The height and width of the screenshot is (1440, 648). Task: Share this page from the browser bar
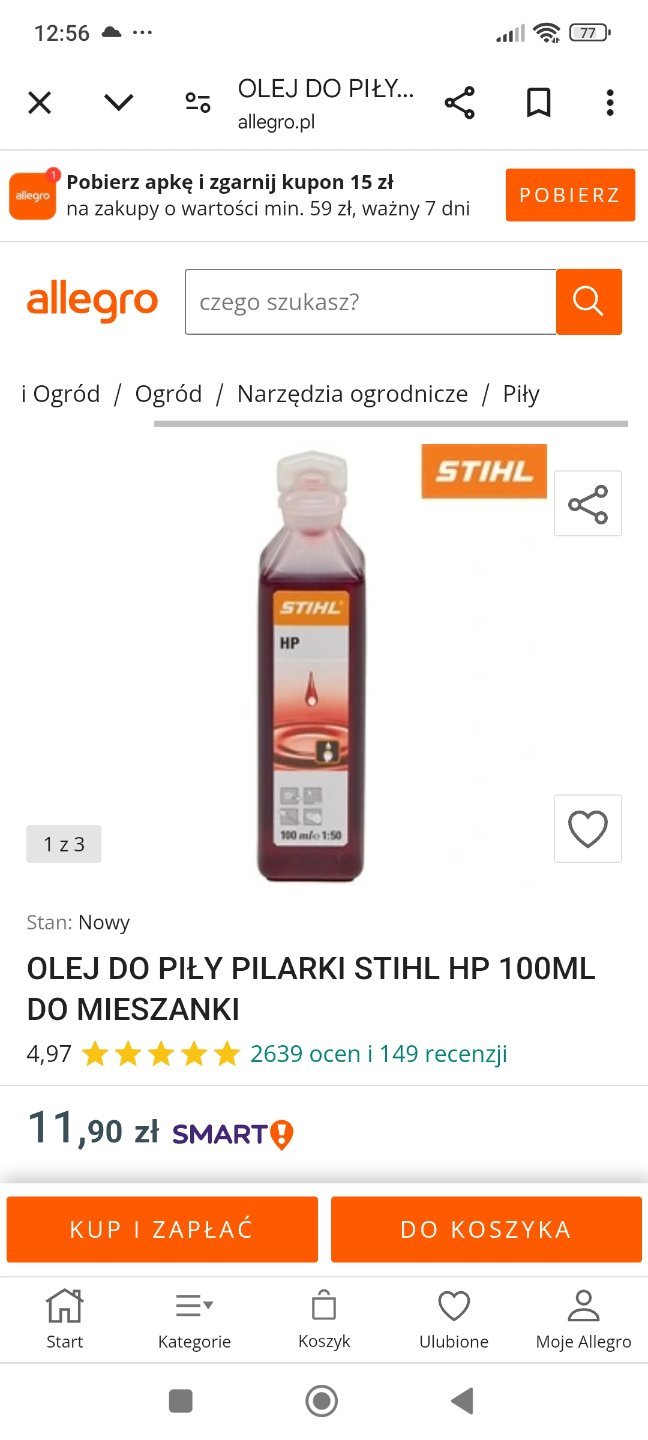pyautogui.click(x=459, y=102)
